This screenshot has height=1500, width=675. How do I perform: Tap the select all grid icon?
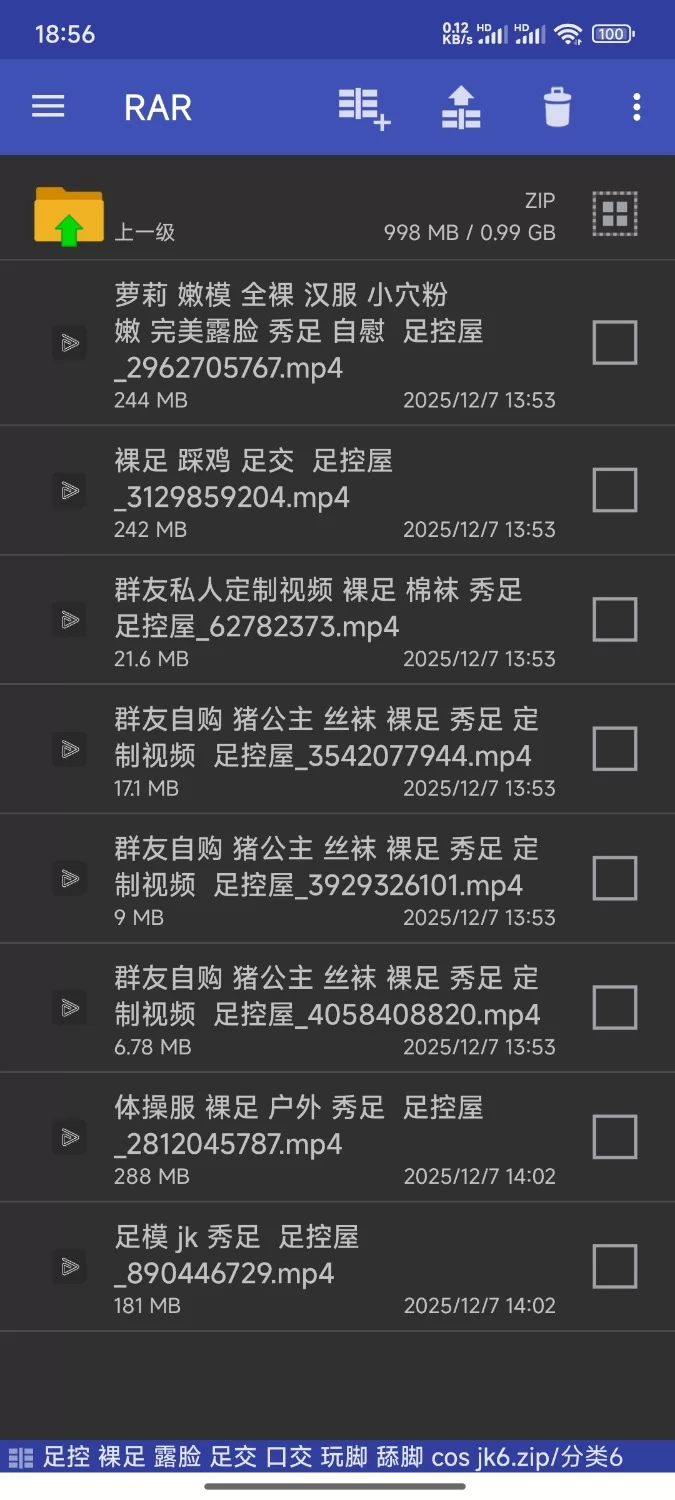click(614, 213)
